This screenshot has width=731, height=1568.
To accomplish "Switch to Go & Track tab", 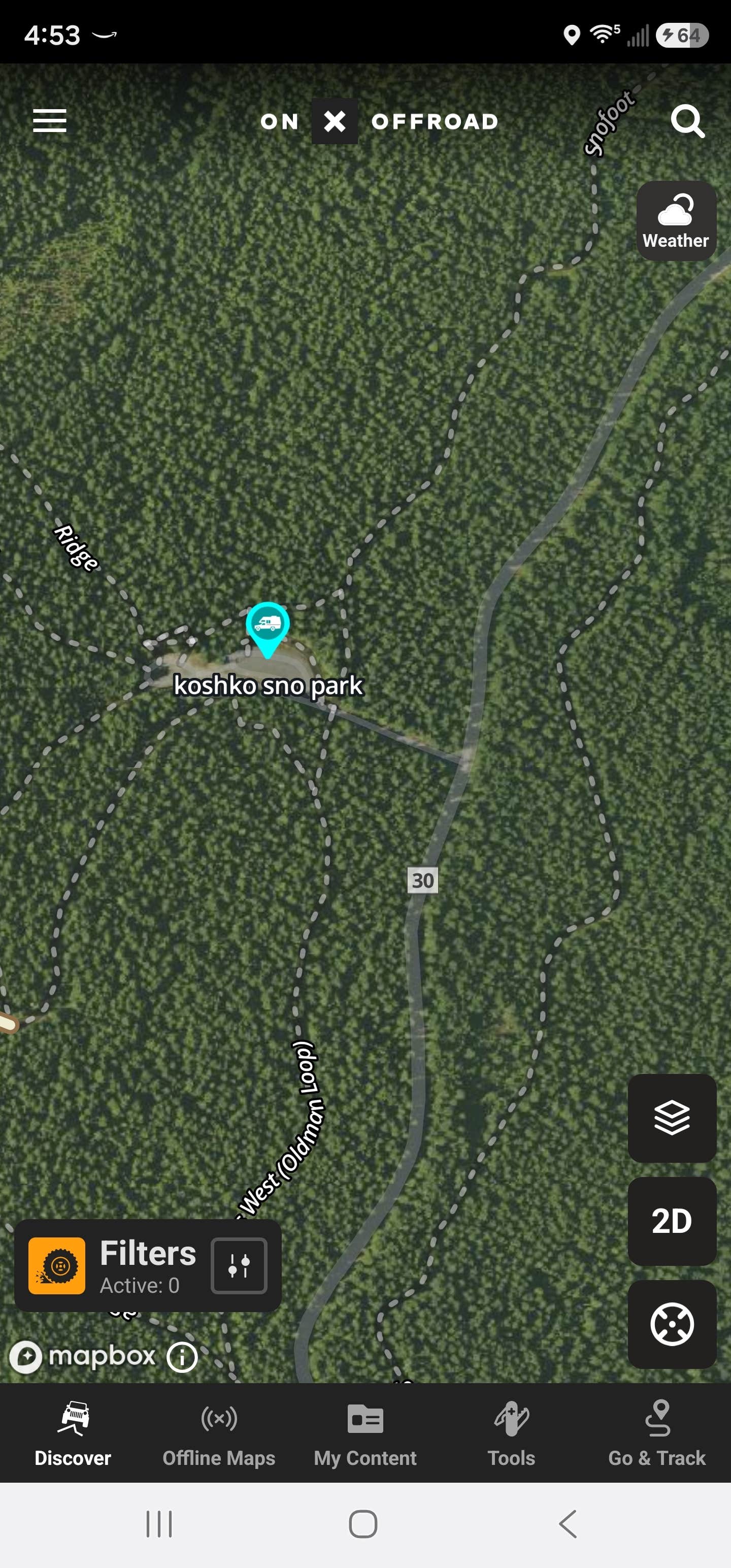I will 657,1432.
